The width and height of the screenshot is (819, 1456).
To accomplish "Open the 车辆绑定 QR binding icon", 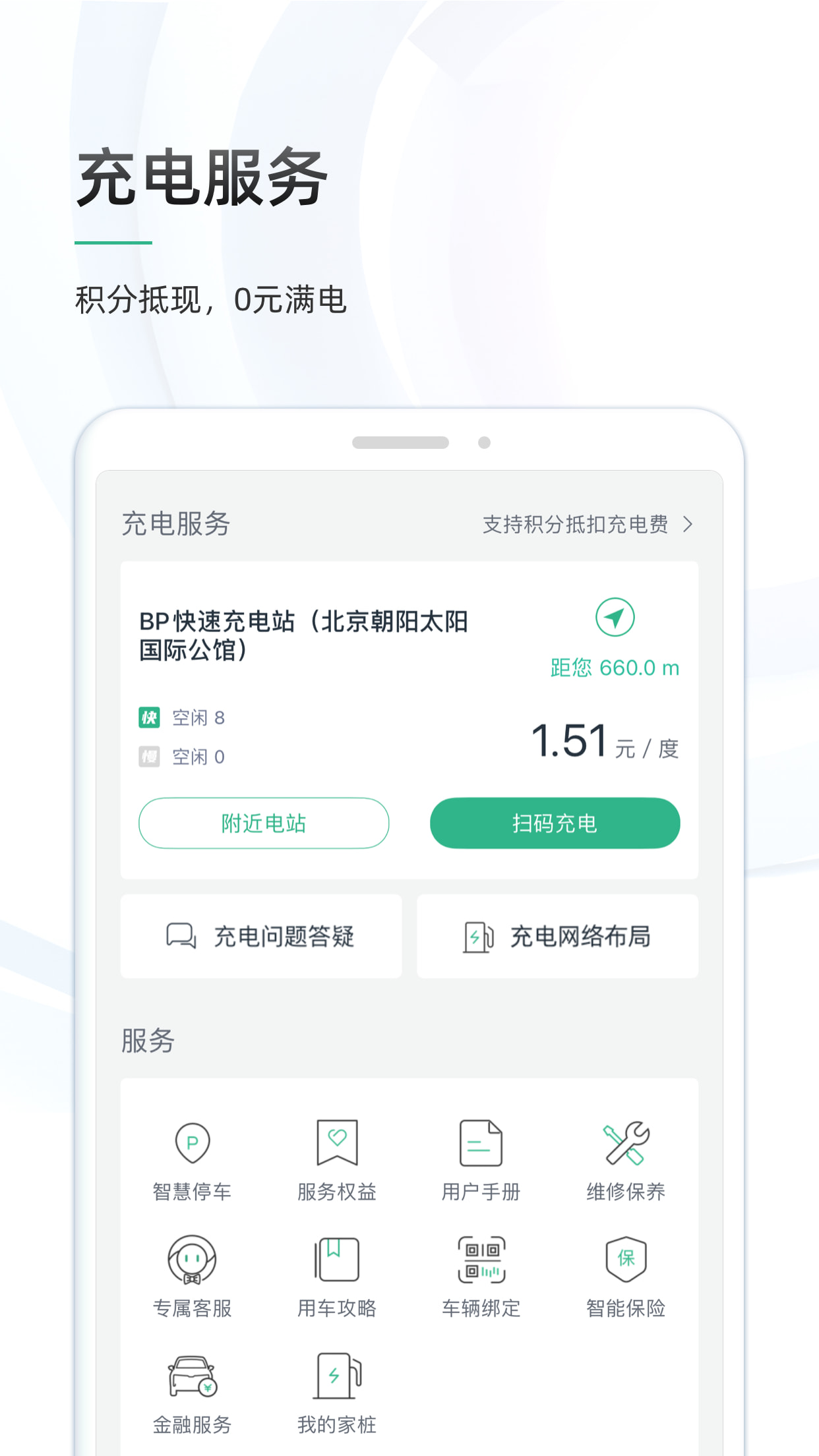I will coord(481,1275).
